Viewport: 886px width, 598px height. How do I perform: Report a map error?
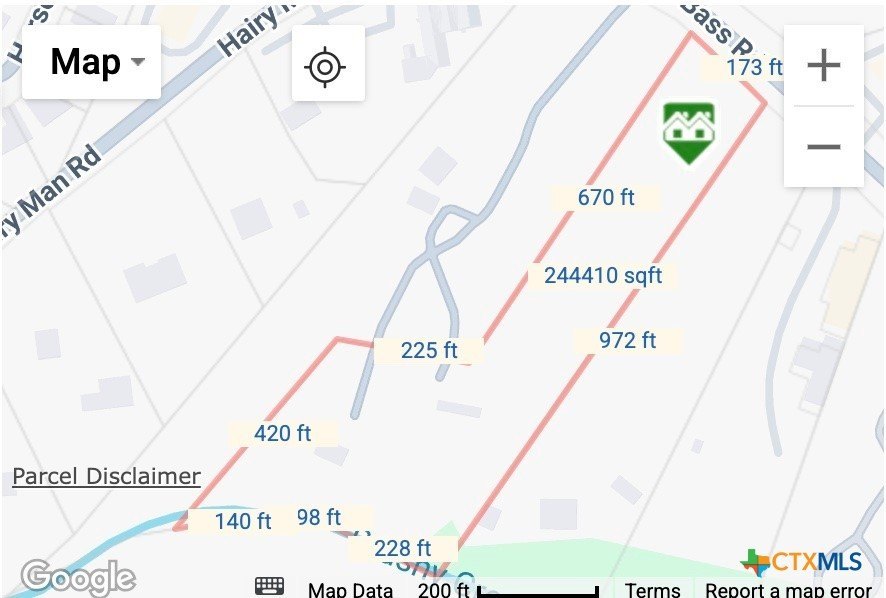[788, 589]
